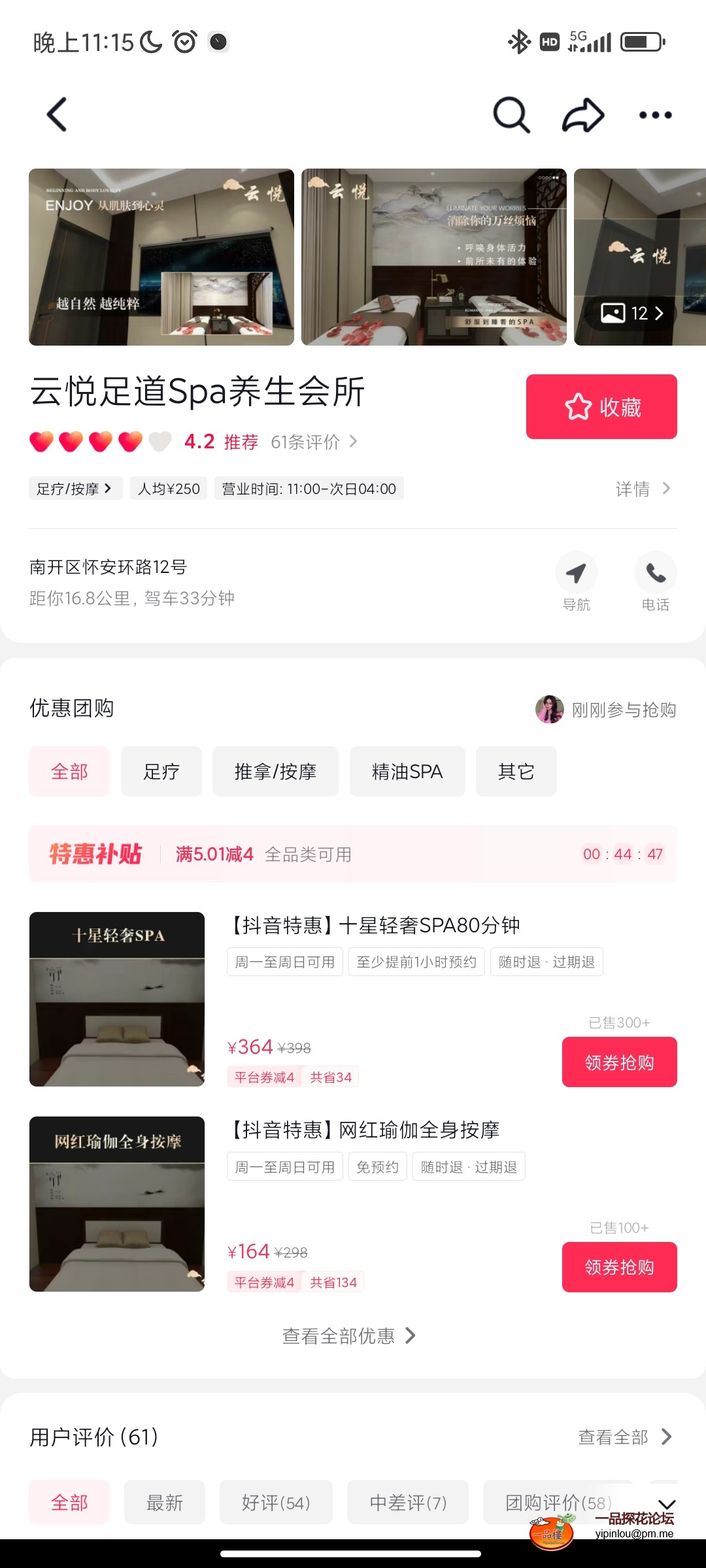Select the 其它 deal filter

click(x=516, y=772)
